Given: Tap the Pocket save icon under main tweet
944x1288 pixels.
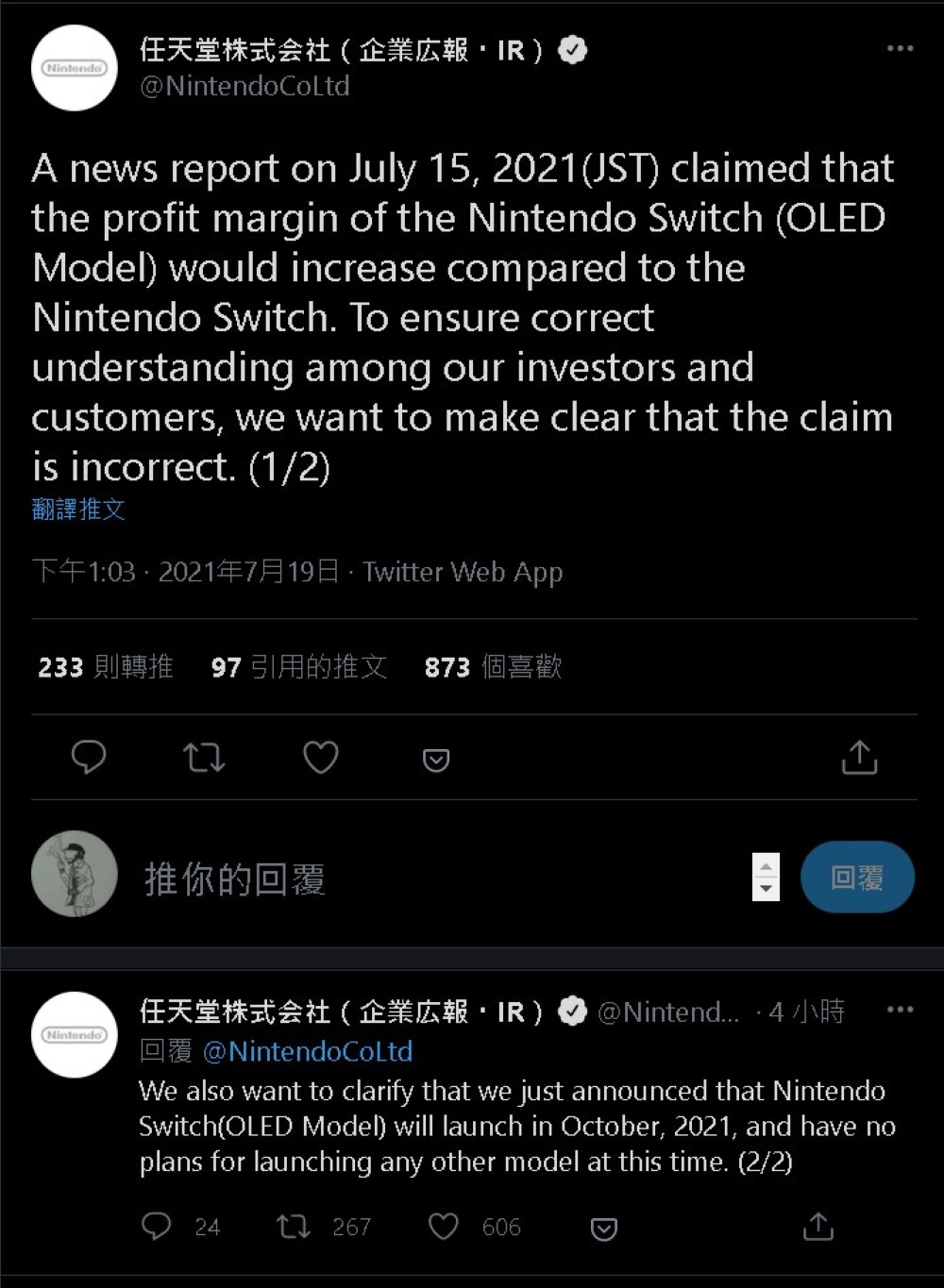Looking at the screenshot, I should click(436, 760).
